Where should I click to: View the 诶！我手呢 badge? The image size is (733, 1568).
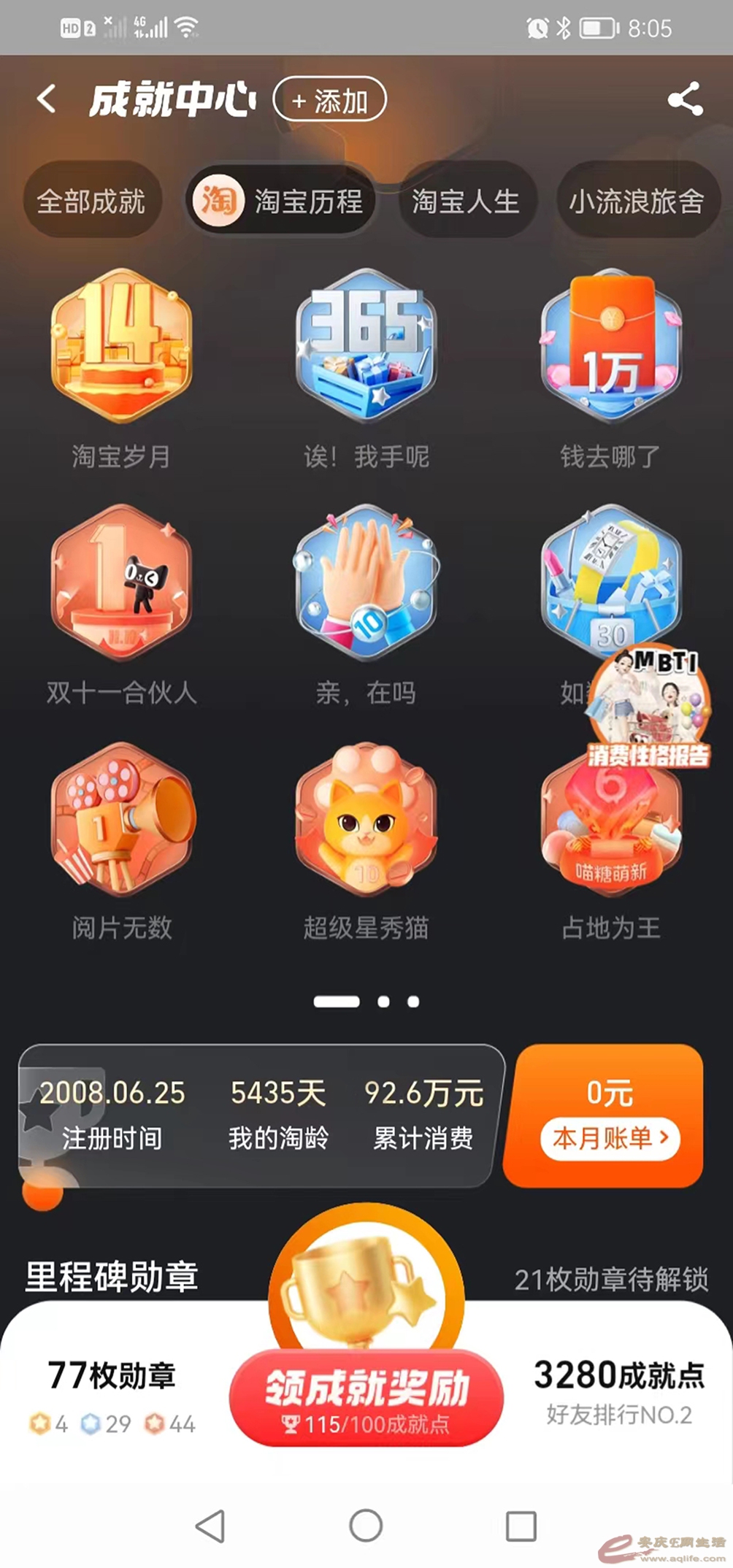click(366, 346)
